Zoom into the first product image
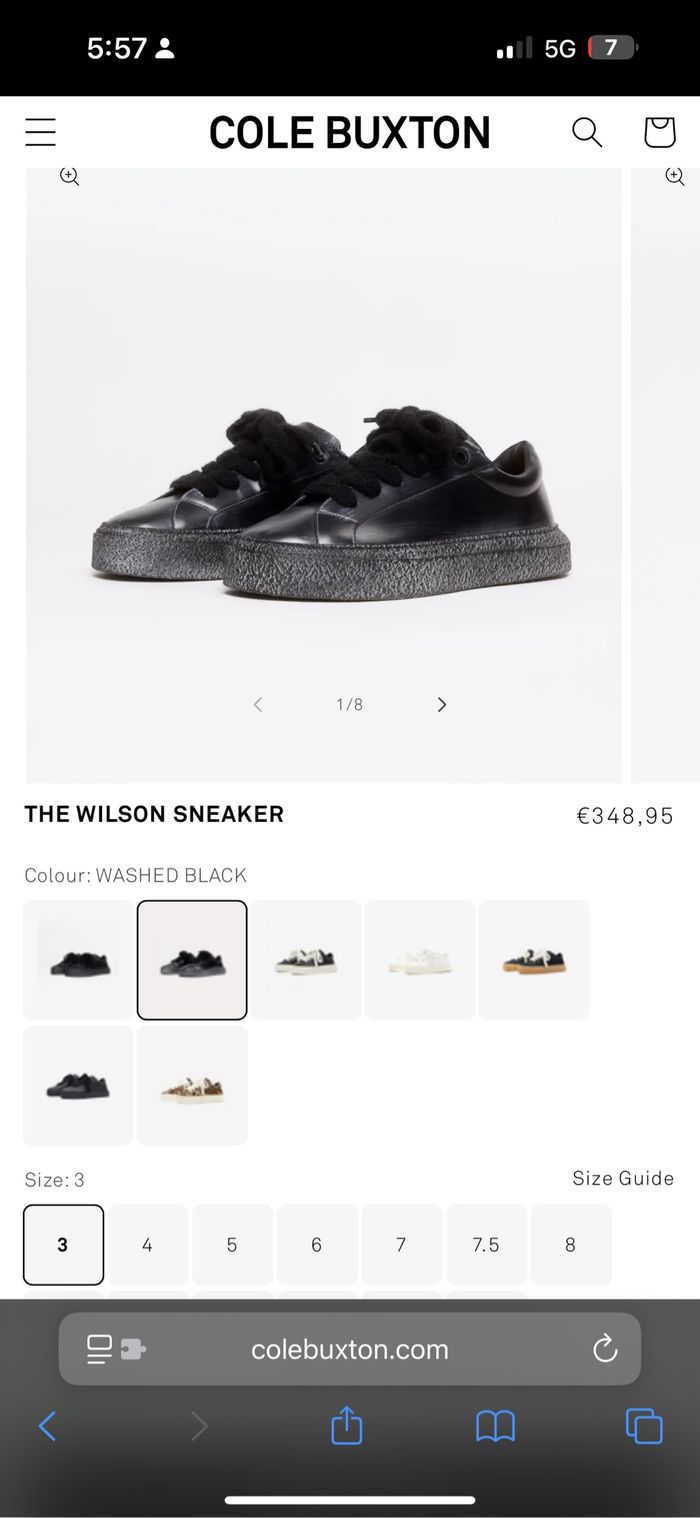 point(69,176)
